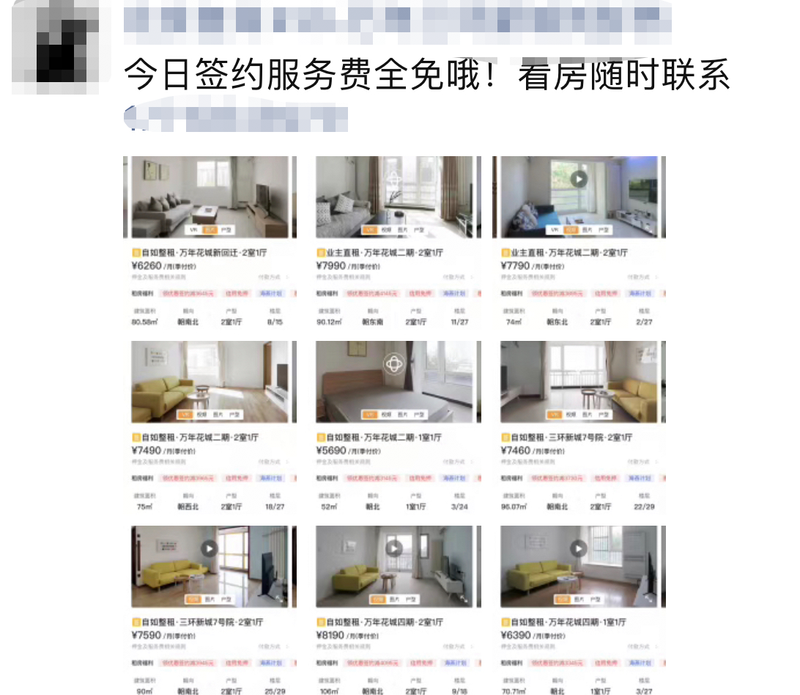This screenshot has width=800, height=695.
Task: Open the photo of the ¥5690 listing
Action: [x=395, y=382]
